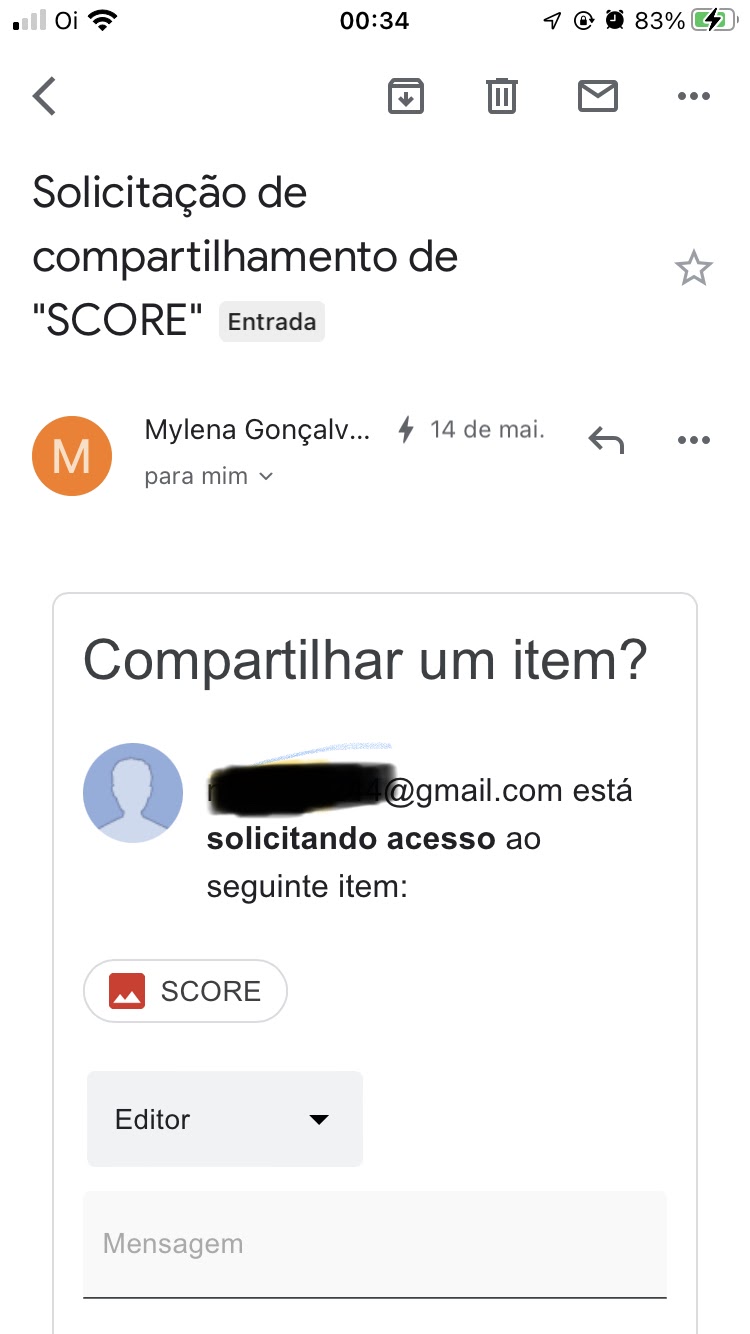Image resolution: width=750 pixels, height=1334 pixels.
Task: Delete this email with the trash icon
Action: (502, 96)
